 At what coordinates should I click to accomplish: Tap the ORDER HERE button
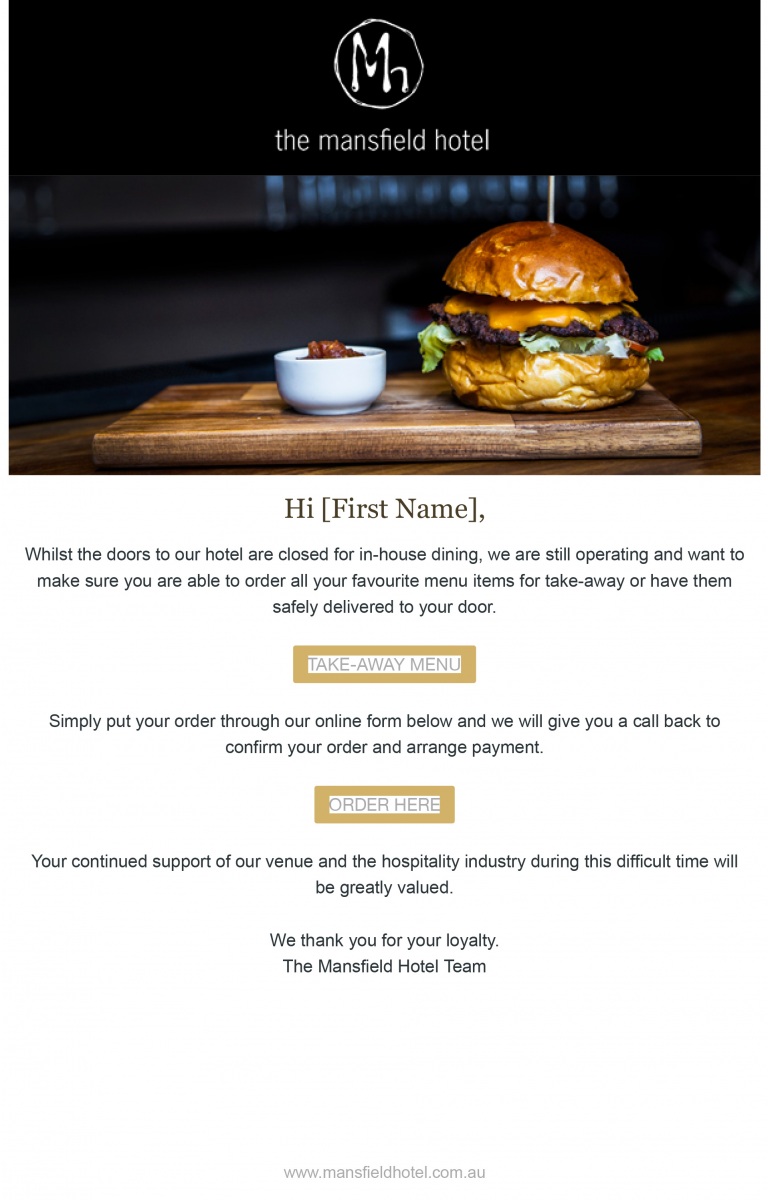tap(384, 804)
